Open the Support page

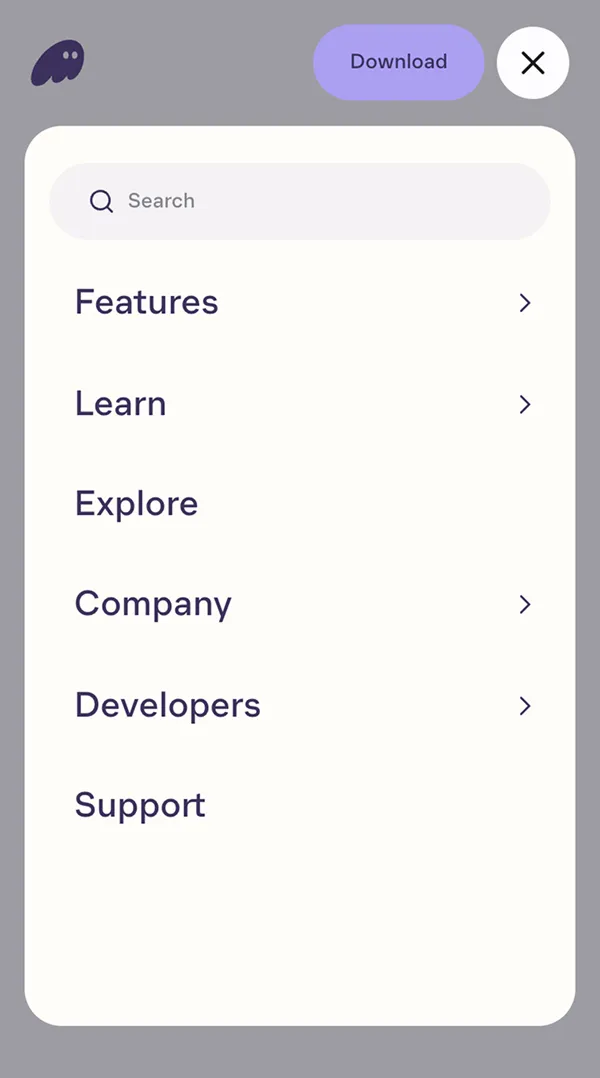click(x=140, y=806)
